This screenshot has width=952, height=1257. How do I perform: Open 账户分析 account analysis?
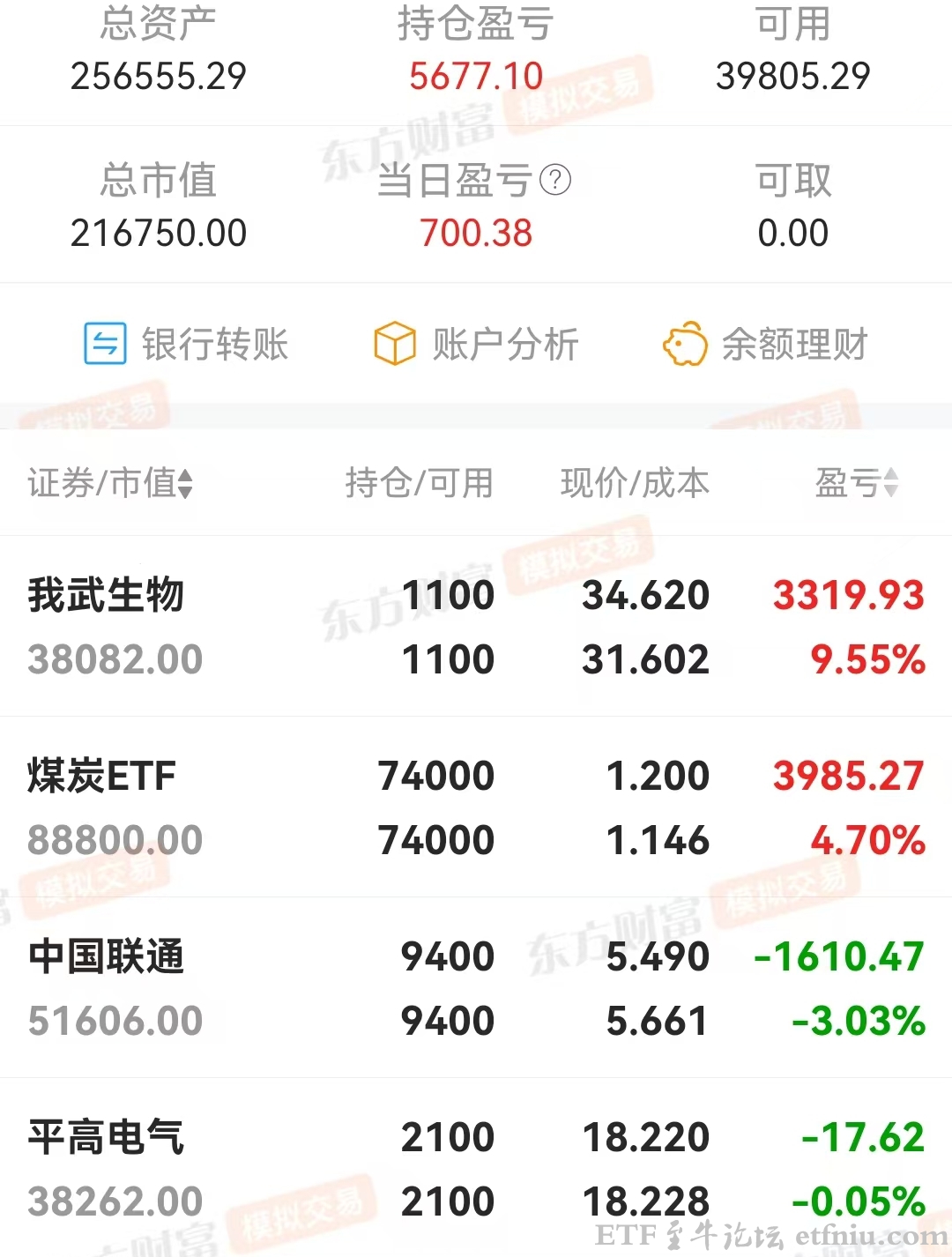476,344
